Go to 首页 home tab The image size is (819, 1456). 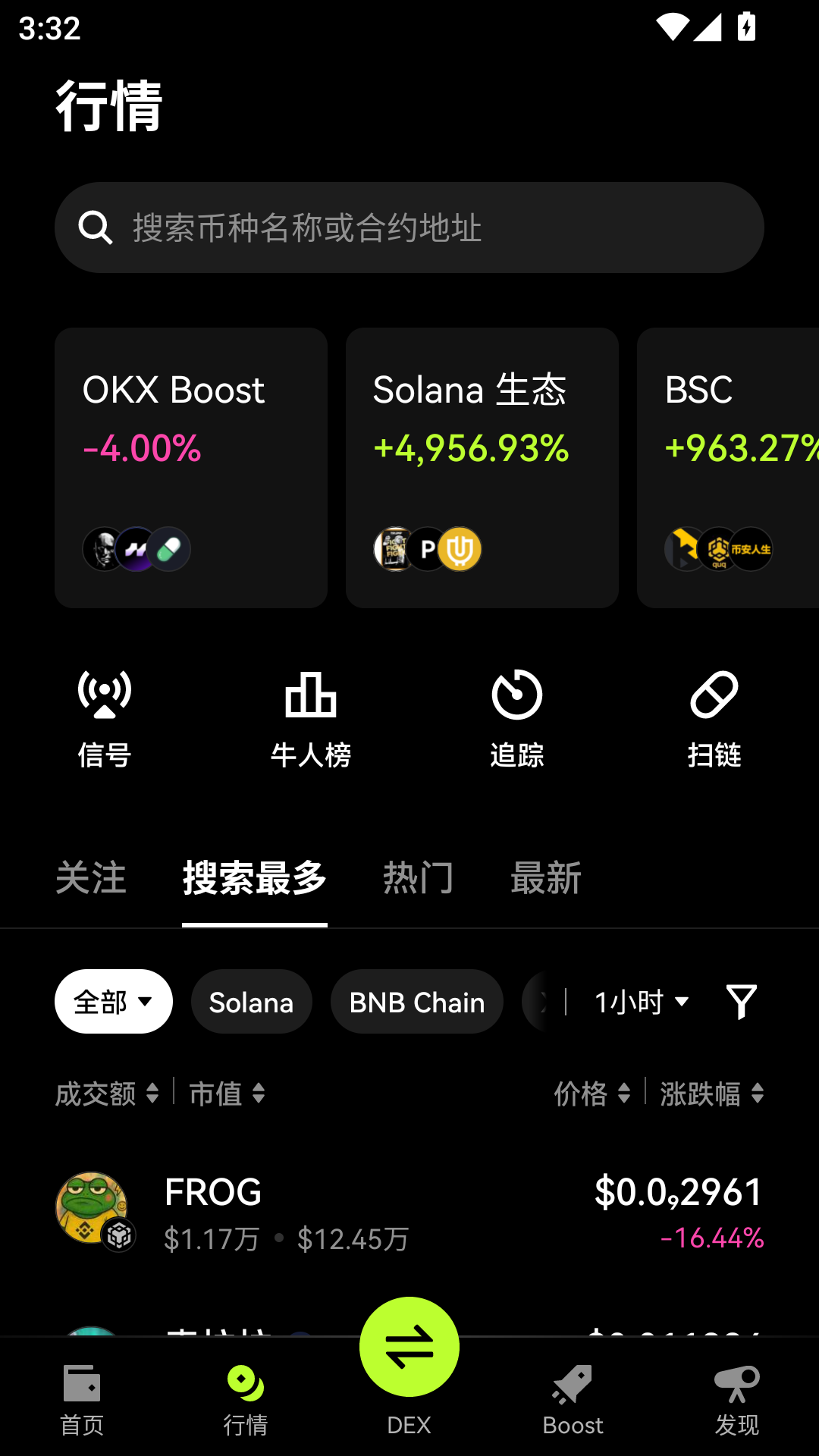82,1403
